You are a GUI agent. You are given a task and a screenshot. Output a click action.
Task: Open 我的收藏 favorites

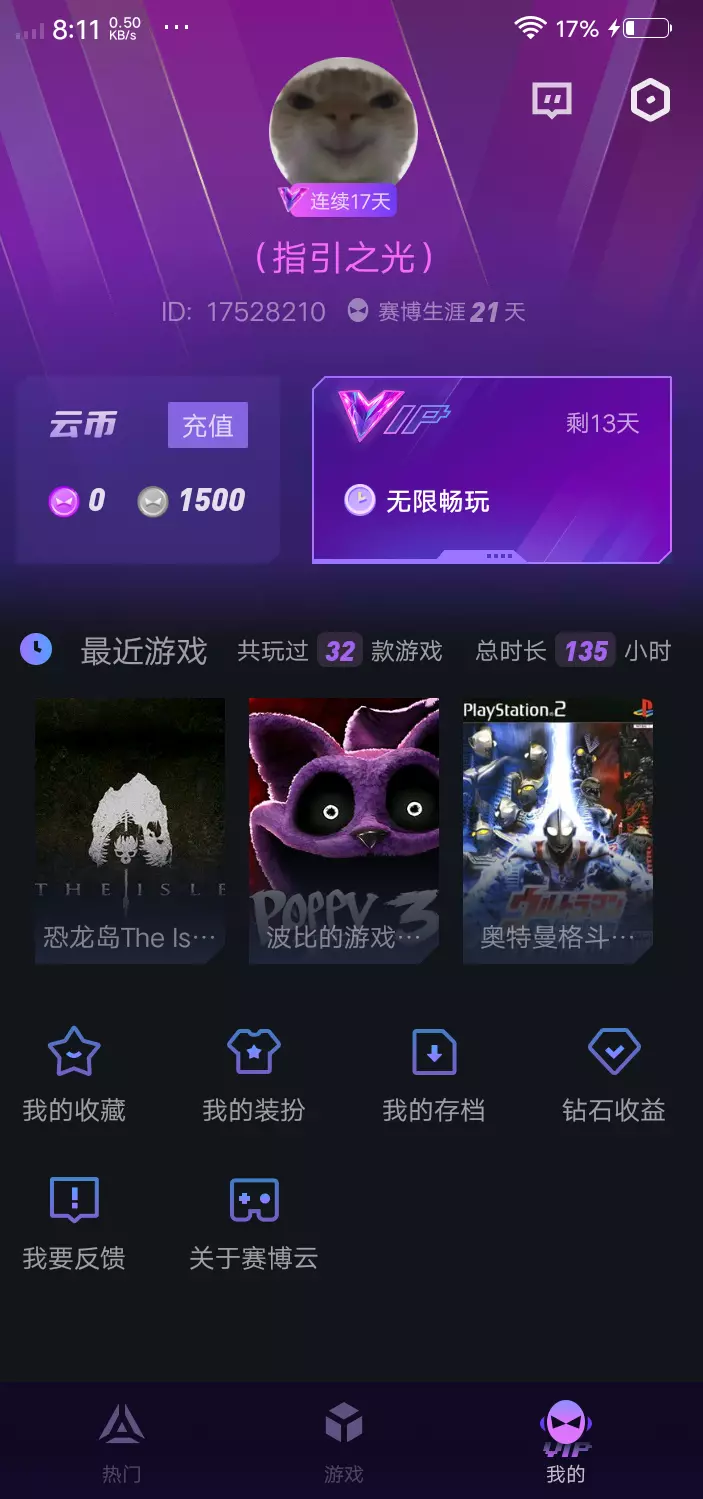point(74,1075)
